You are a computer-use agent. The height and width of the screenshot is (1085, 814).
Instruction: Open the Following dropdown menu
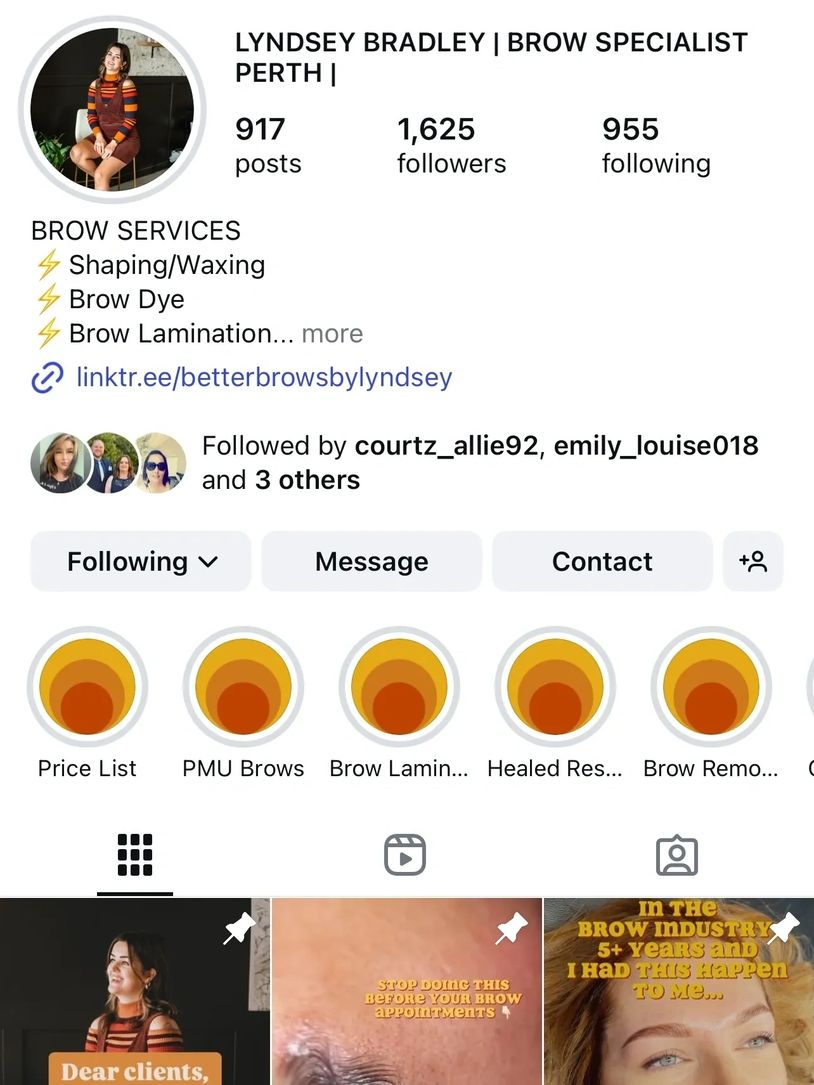tap(141, 562)
